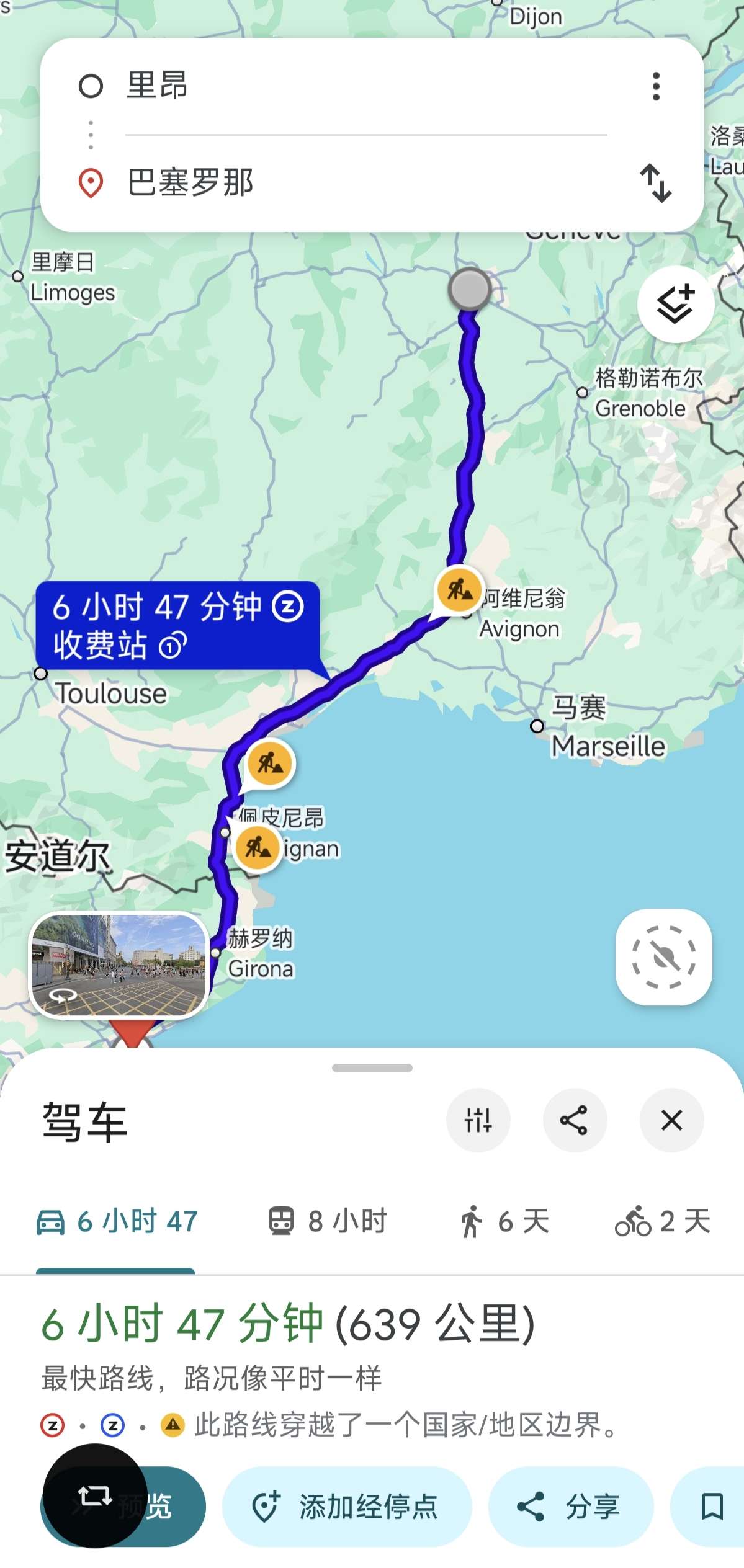
Task: Tap the floating black repeat button
Action: (x=95, y=1495)
